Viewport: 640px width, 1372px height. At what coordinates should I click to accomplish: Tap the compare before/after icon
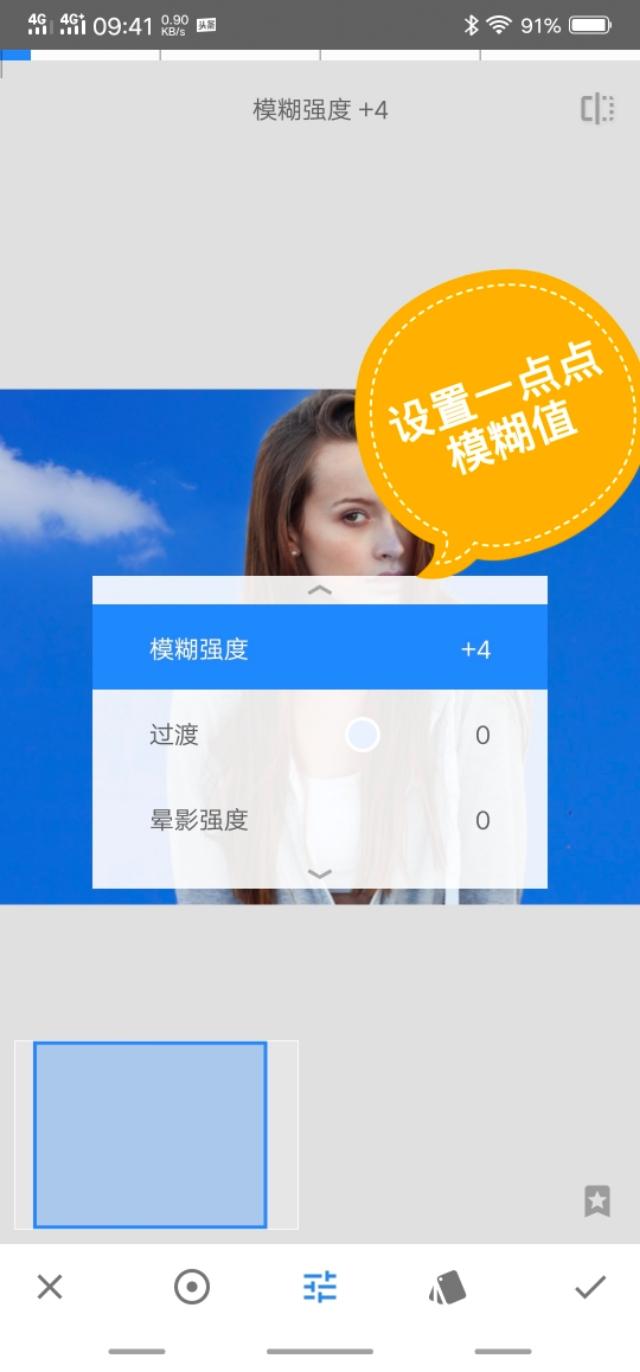point(597,109)
